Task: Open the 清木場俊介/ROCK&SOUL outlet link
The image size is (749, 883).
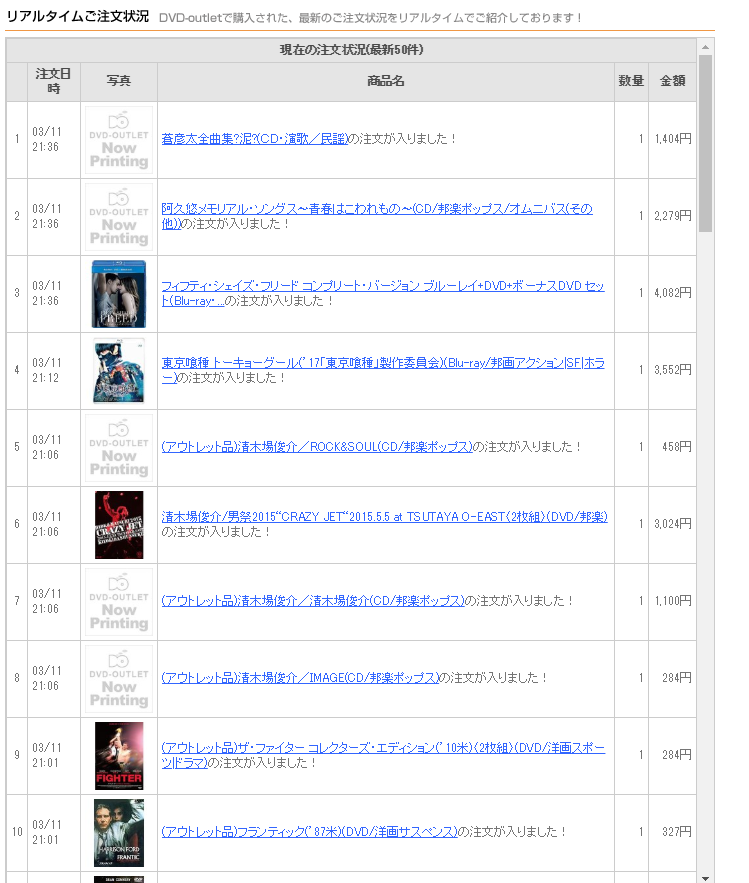Action: 316,447
